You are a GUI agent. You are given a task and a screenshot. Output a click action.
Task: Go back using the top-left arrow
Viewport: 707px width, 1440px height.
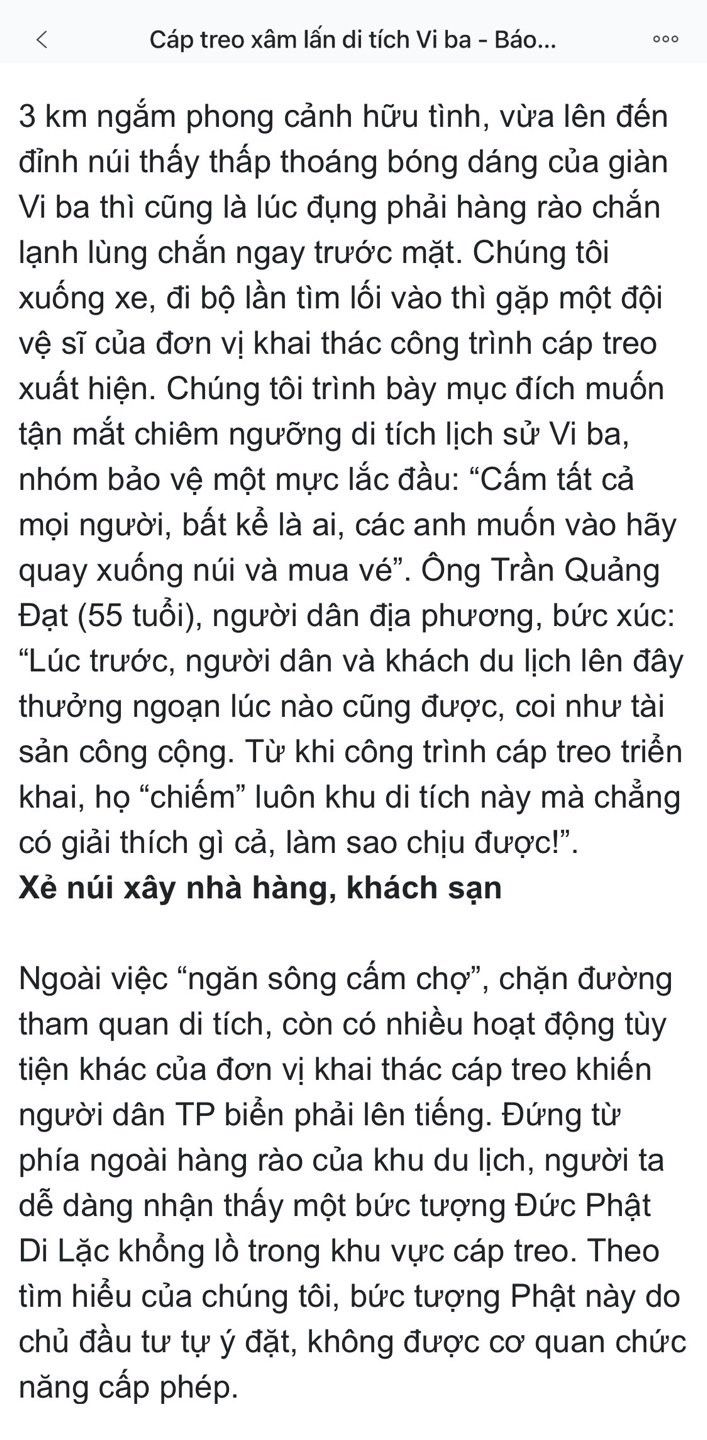pos(41,40)
